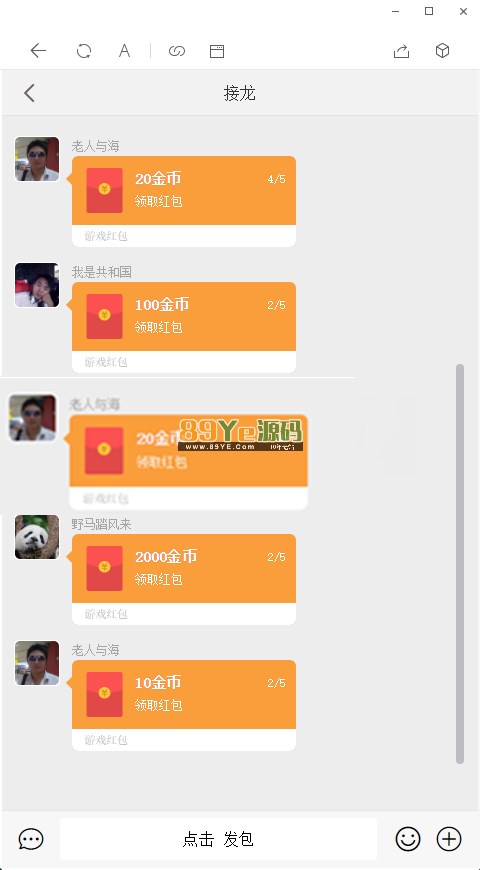Tap 点击 发包 to send a packet
Viewport: 480px width, 870px height.
(218, 839)
